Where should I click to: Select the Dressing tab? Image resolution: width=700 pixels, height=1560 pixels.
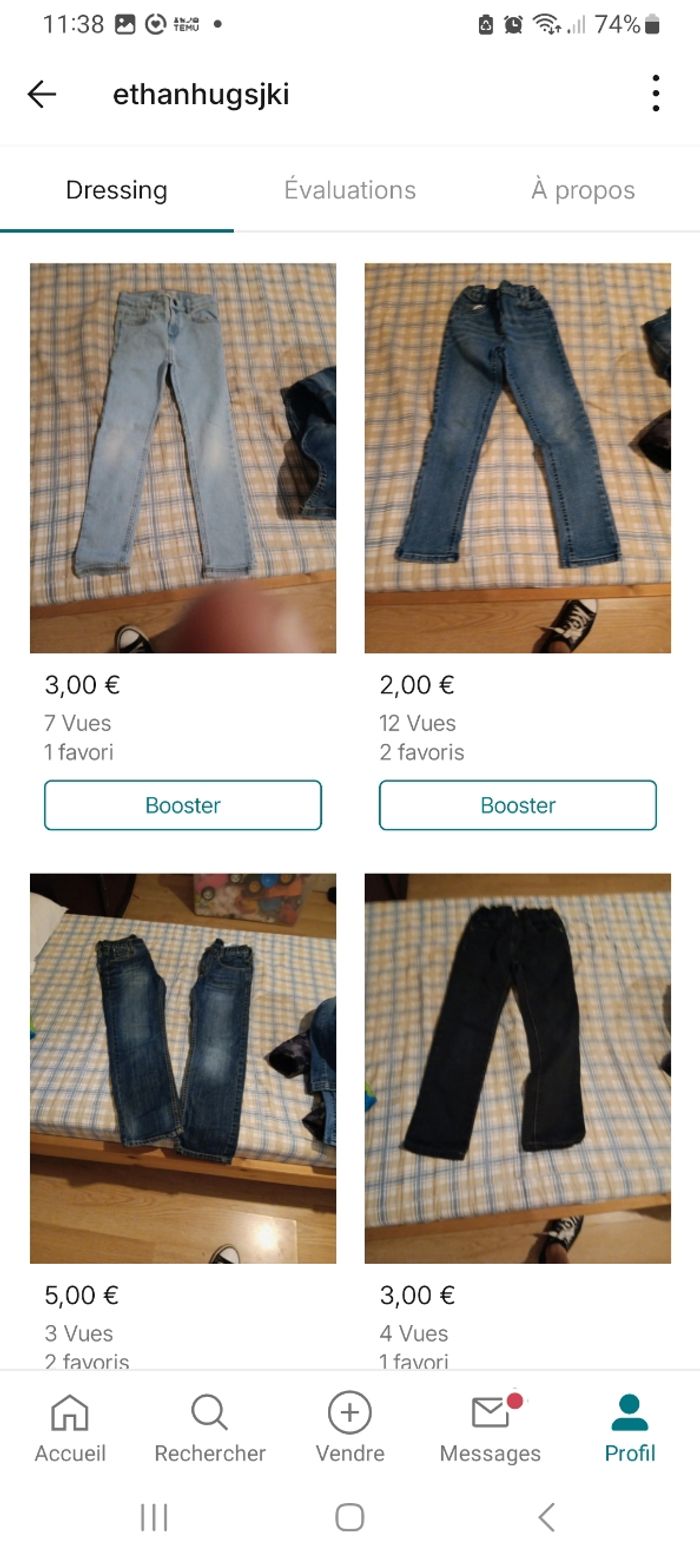click(x=116, y=190)
